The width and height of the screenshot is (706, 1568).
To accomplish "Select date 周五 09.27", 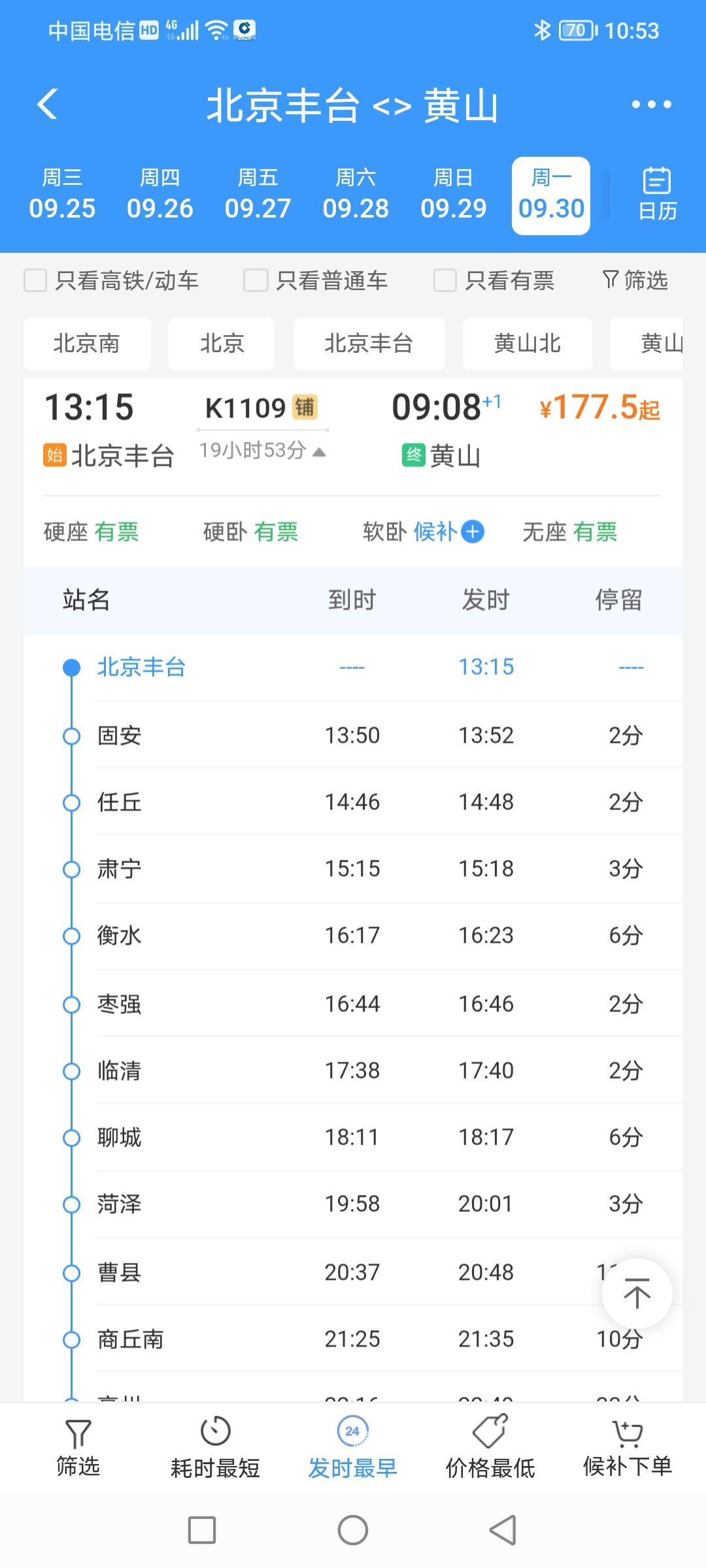I will pos(258,195).
